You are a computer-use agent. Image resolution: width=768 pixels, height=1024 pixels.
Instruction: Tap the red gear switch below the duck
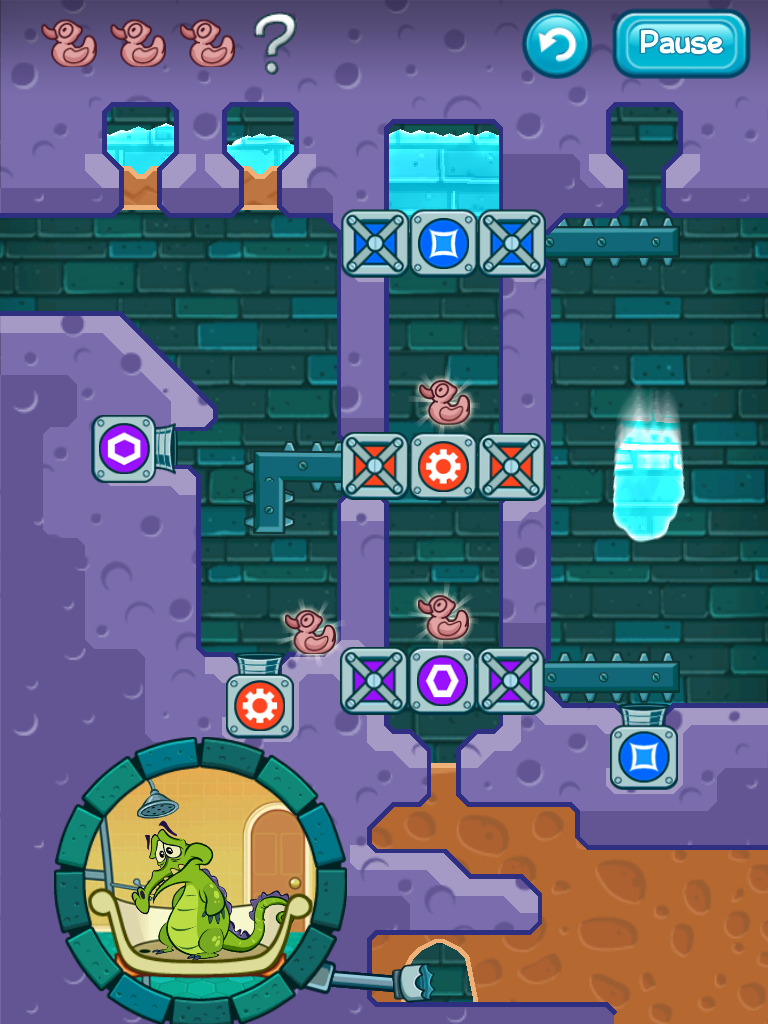tap(259, 706)
